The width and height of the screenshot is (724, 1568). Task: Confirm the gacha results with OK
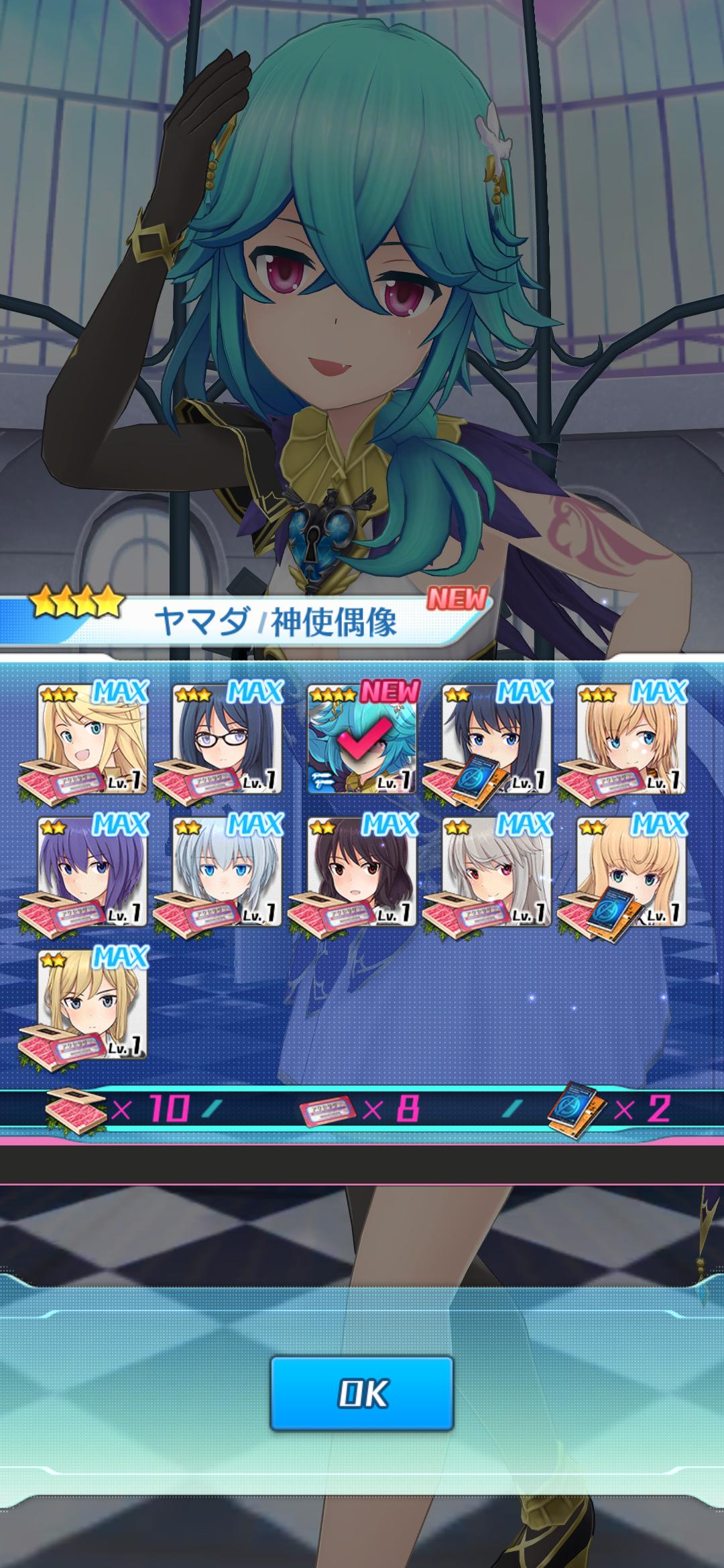click(362, 1393)
